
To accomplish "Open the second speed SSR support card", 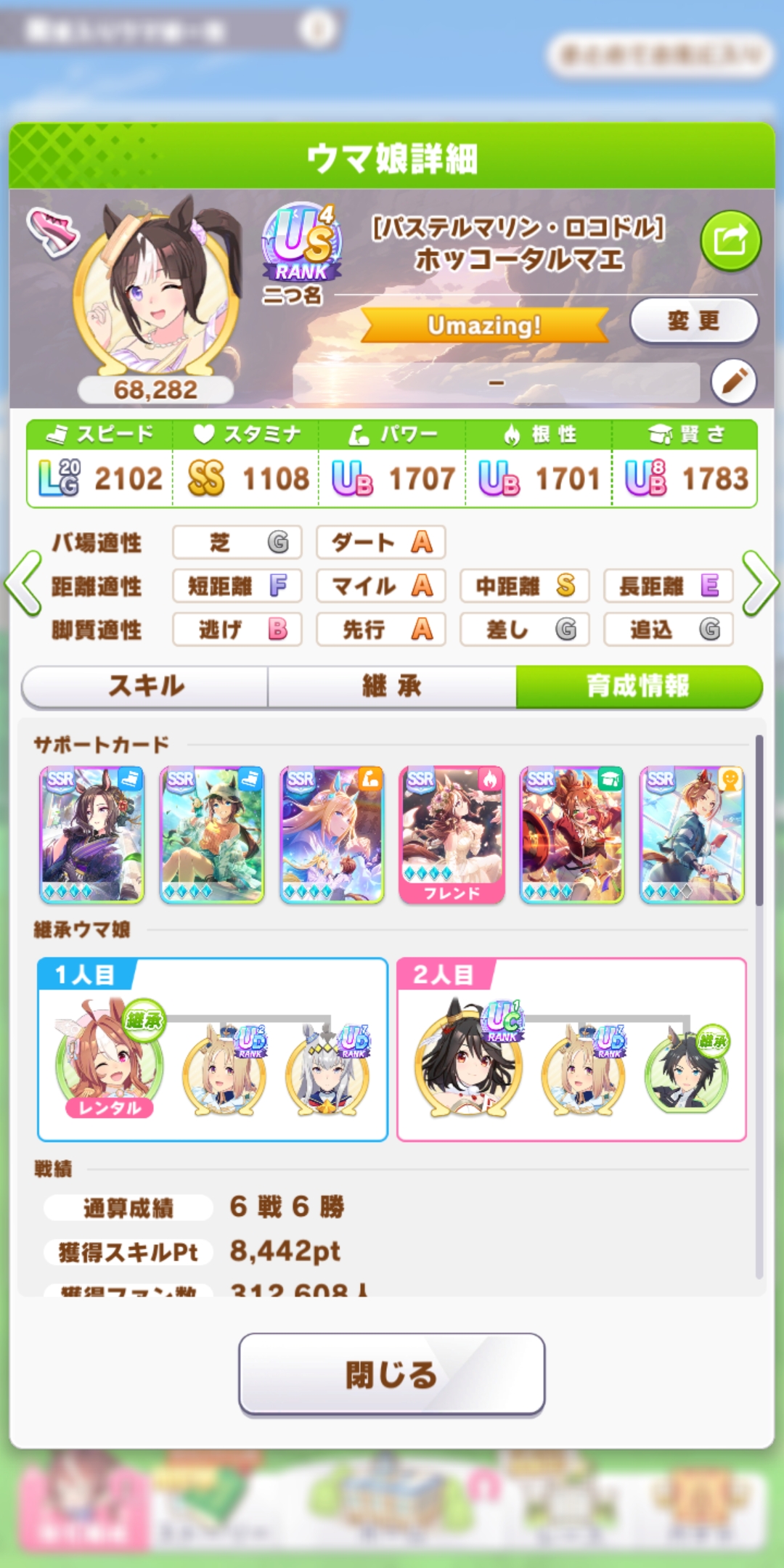I will click(211, 835).
